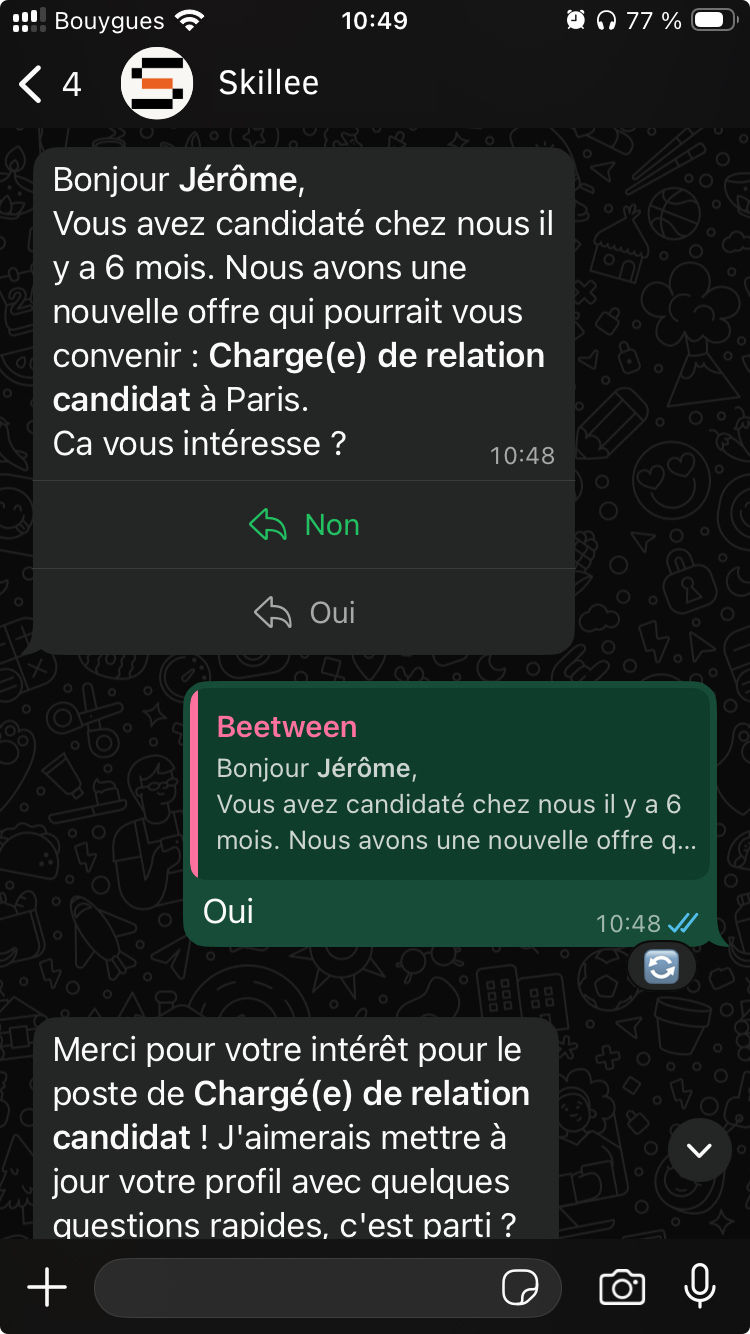Image resolution: width=750 pixels, height=1334 pixels.
Task: Tap the back chevron to leave the chat
Action: point(28,83)
